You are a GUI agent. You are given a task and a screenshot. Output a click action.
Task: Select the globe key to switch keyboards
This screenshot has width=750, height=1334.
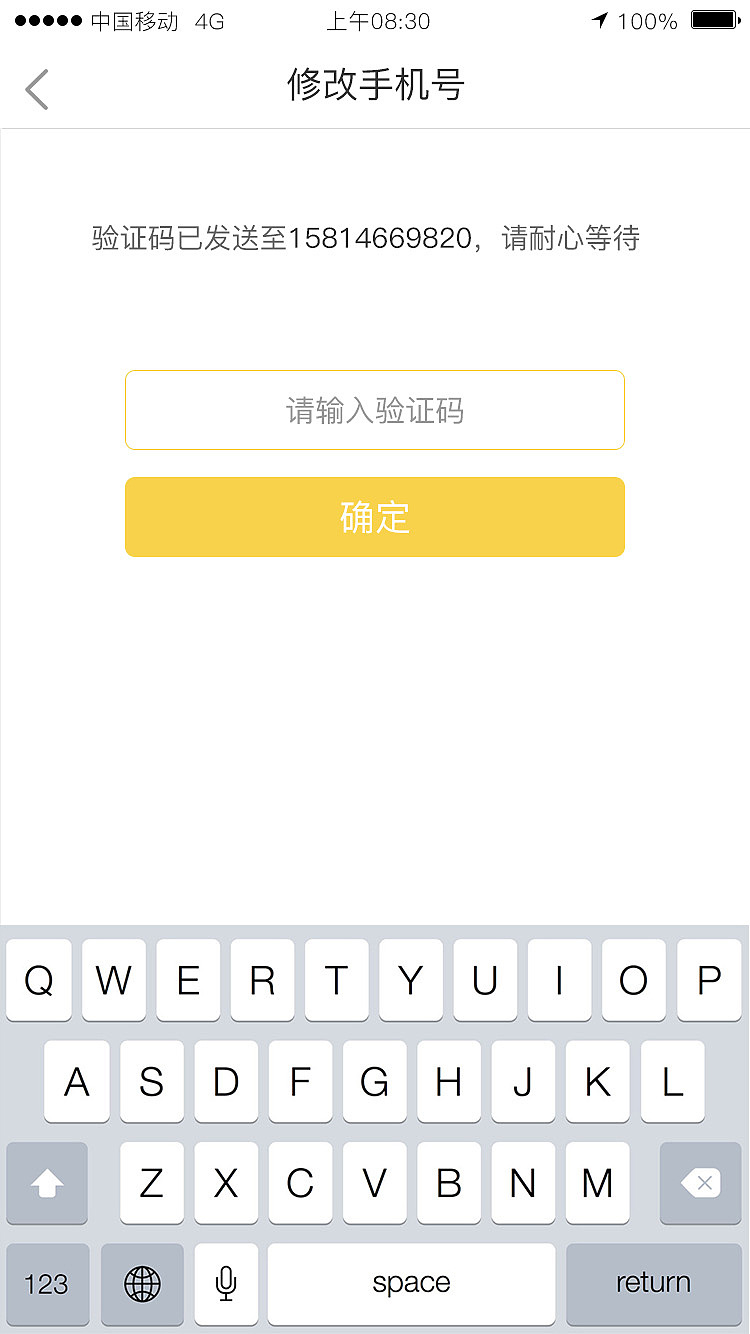coord(141,1283)
